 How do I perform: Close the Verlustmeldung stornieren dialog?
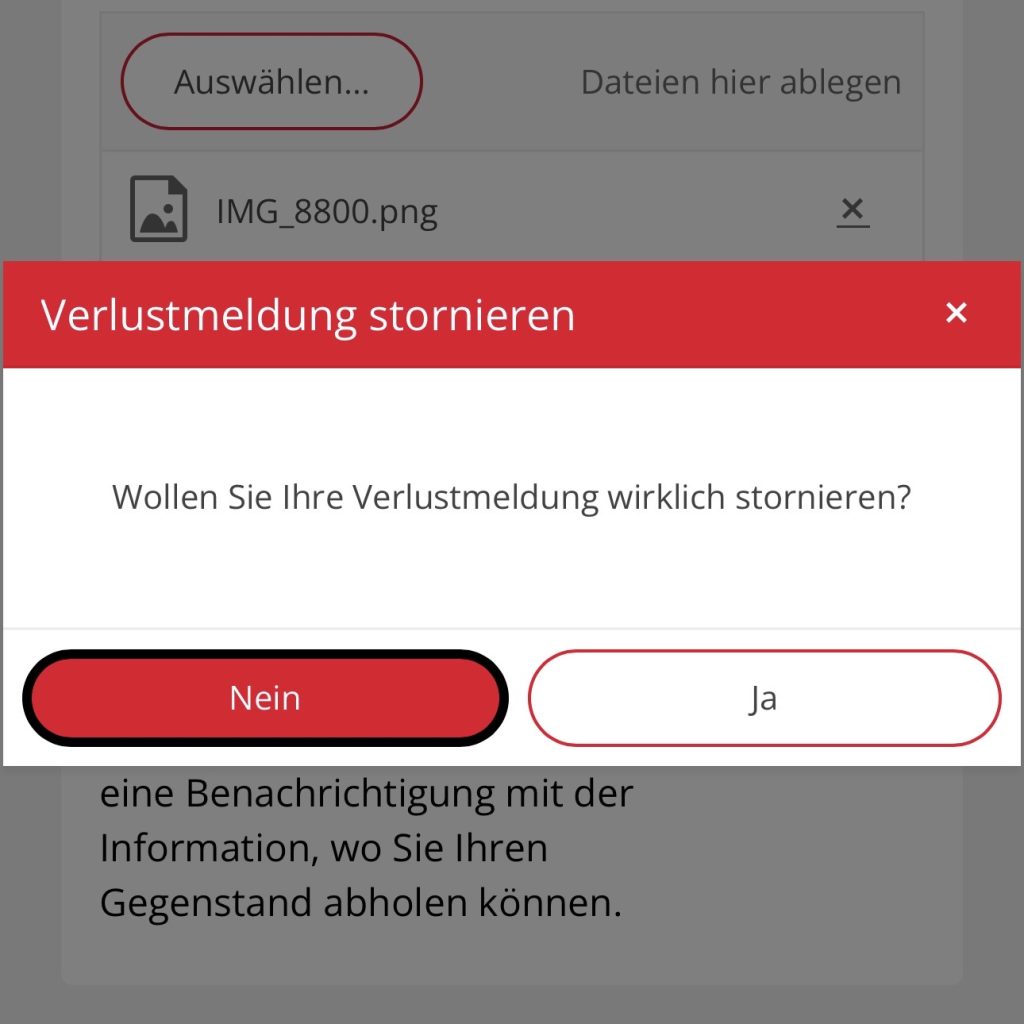[956, 313]
